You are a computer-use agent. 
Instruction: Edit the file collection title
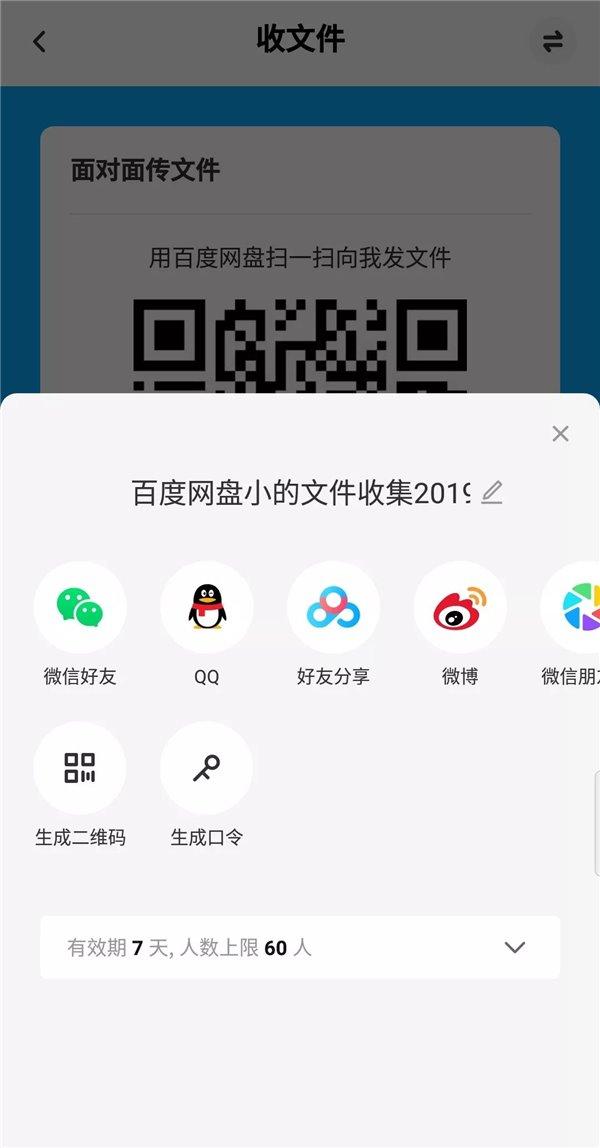(x=492, y=492)
